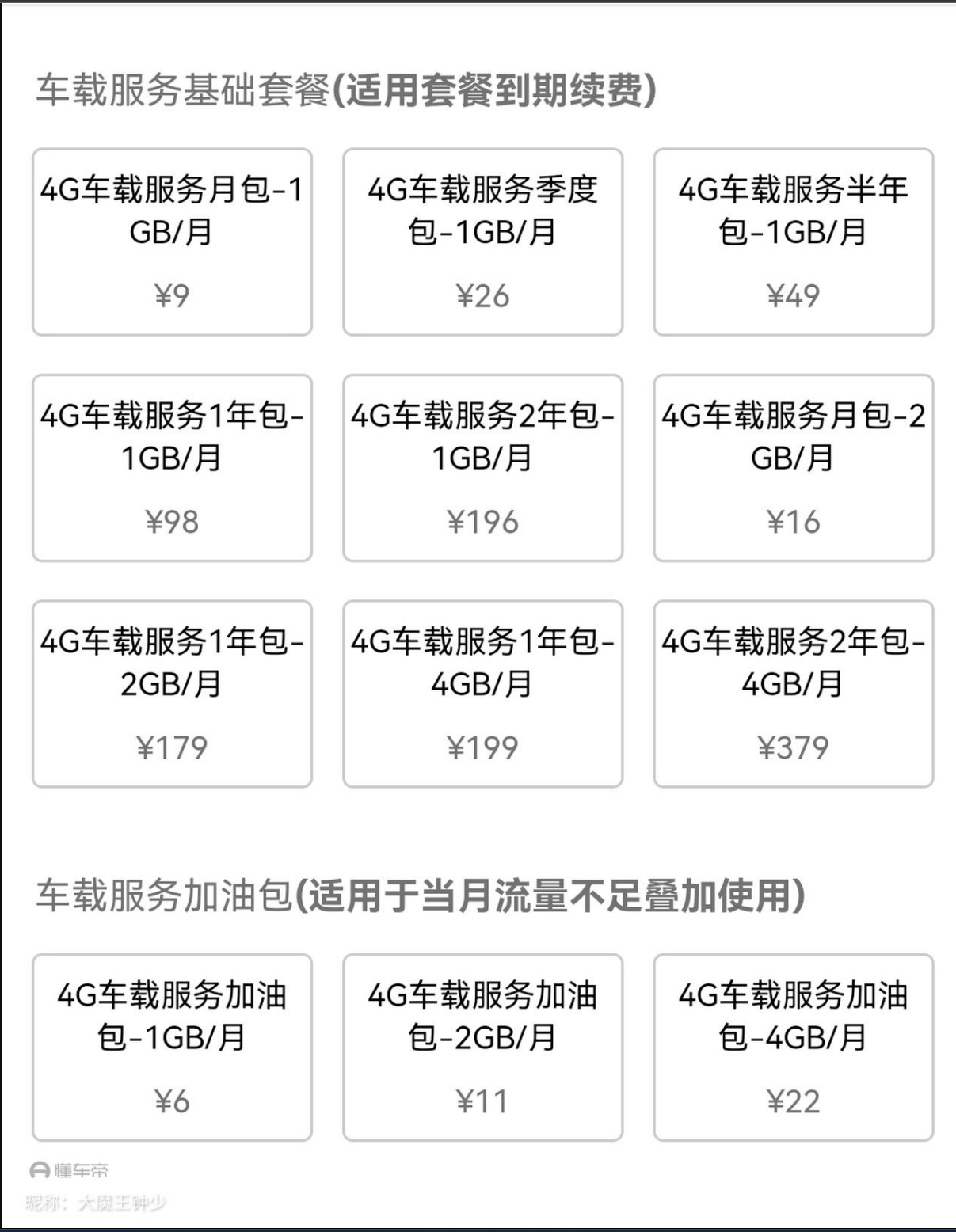
Task: Tap the 加油包-4GB/月 add-on at ¥22
Action: [793, 1047]
